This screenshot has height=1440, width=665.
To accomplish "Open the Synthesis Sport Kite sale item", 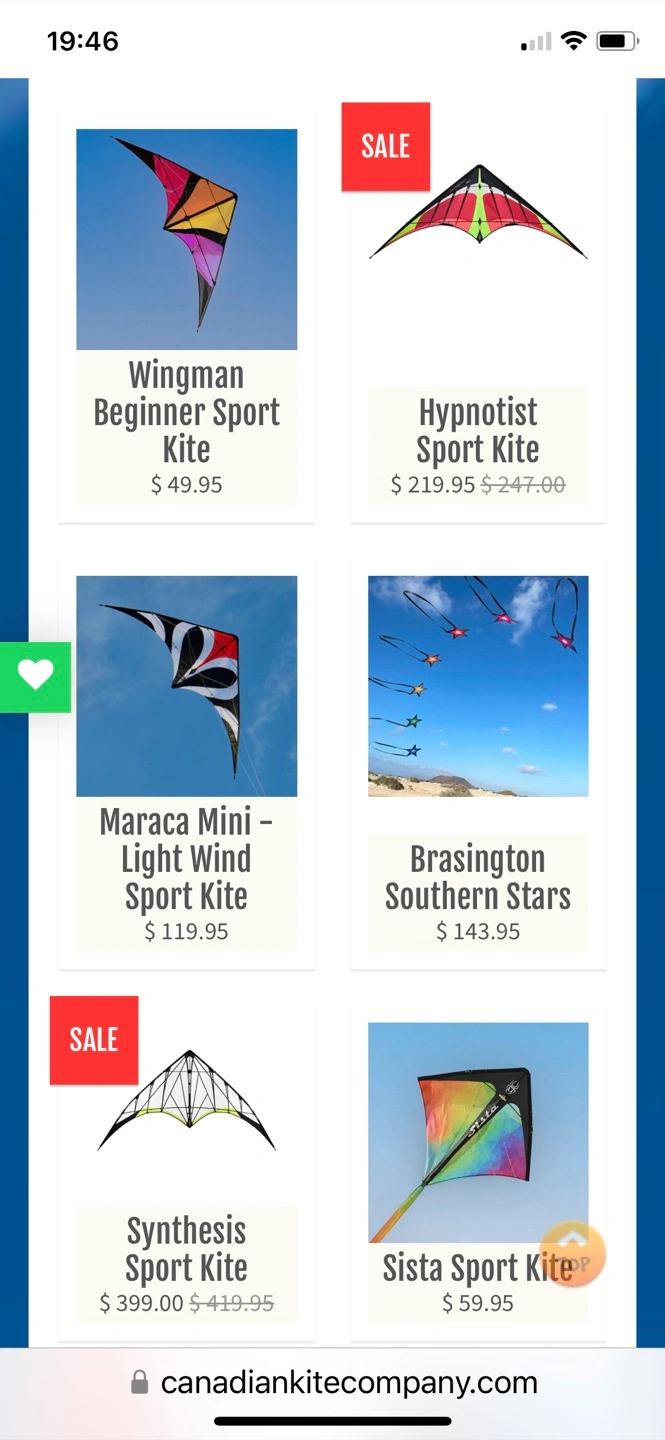I will [x=187, y=1173].
